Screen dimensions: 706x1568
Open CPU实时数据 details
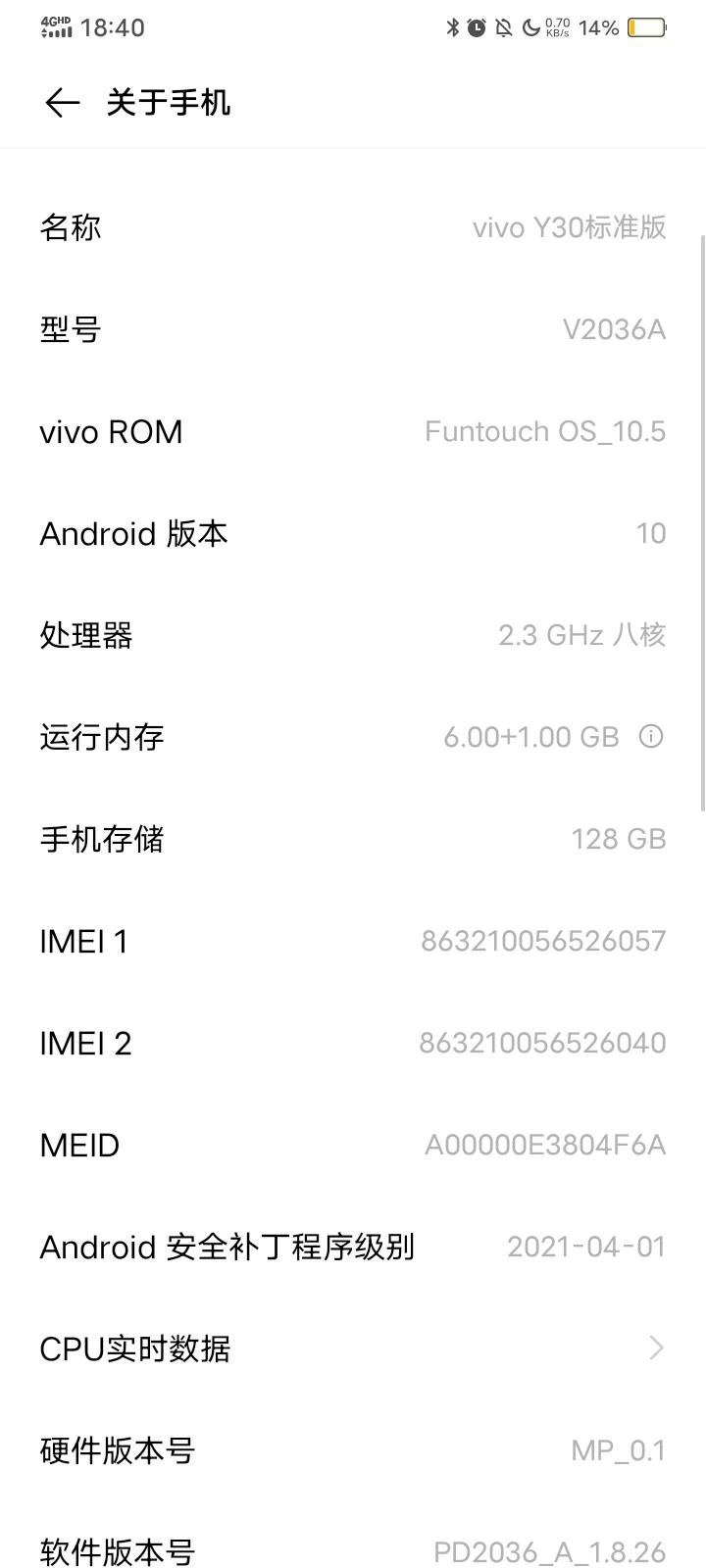[353, 1348]
